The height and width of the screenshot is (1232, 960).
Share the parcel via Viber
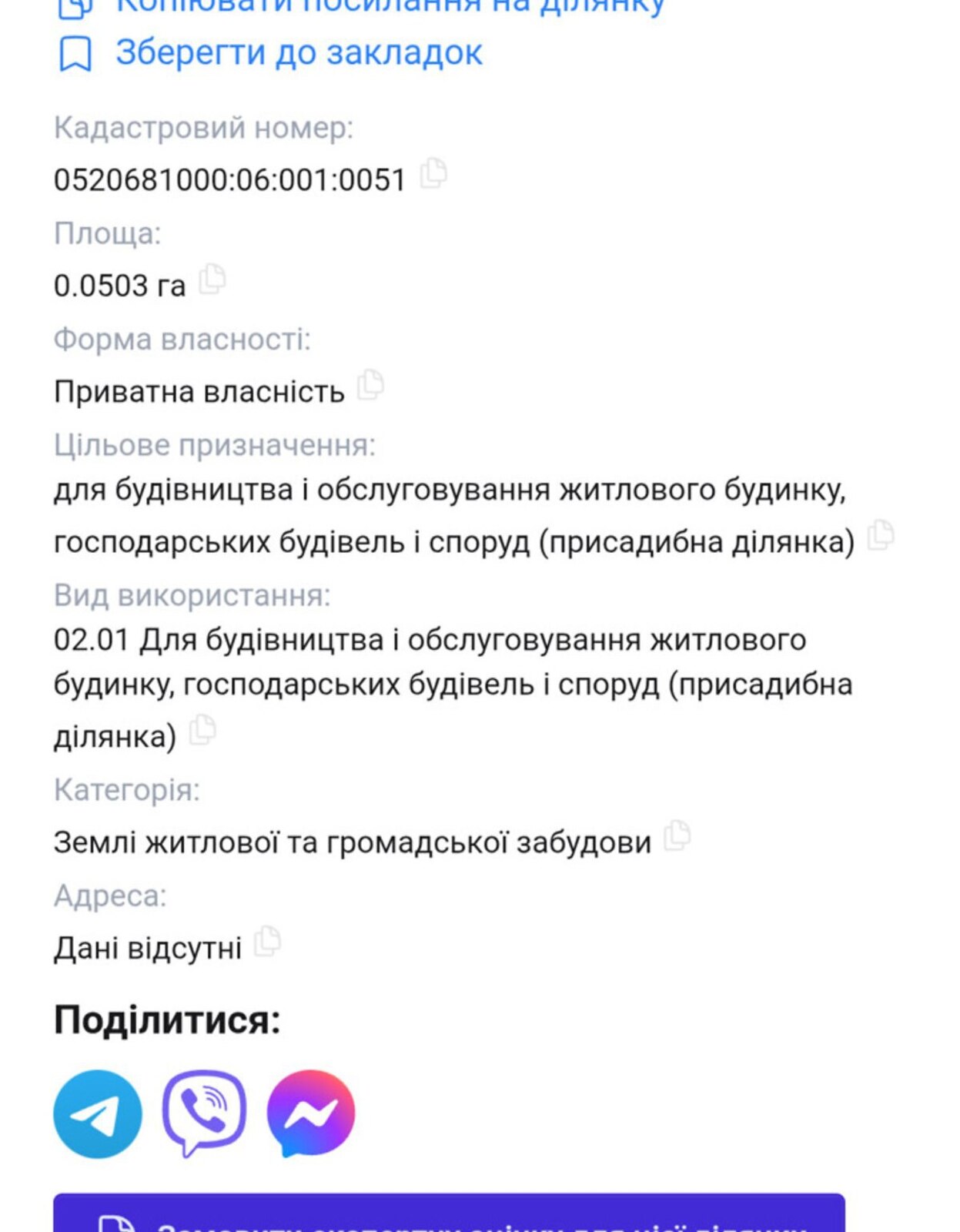204,1113
